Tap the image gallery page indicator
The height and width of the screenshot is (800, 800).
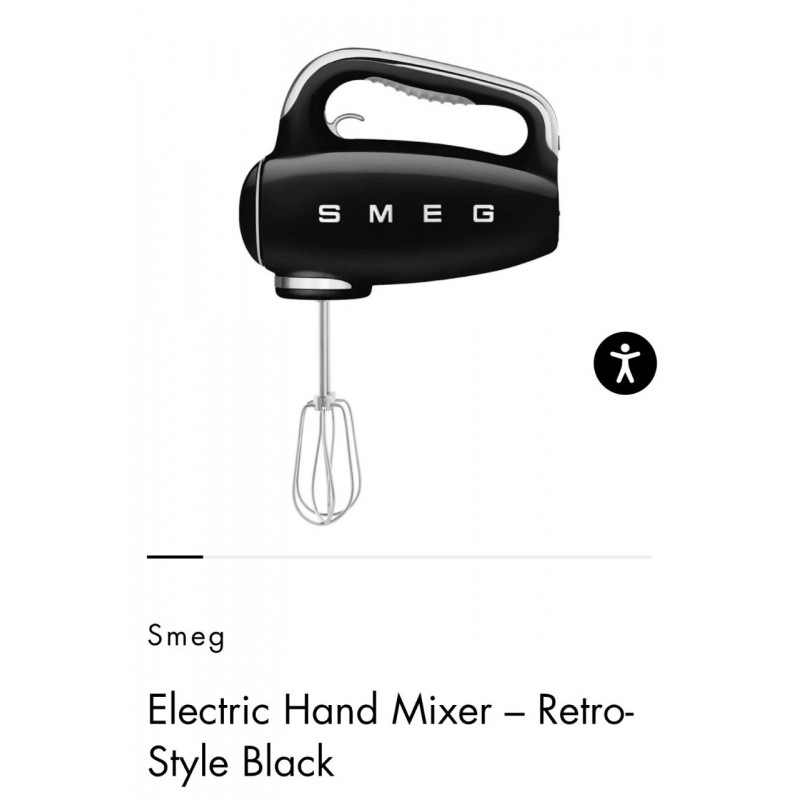tap(176, 556)
